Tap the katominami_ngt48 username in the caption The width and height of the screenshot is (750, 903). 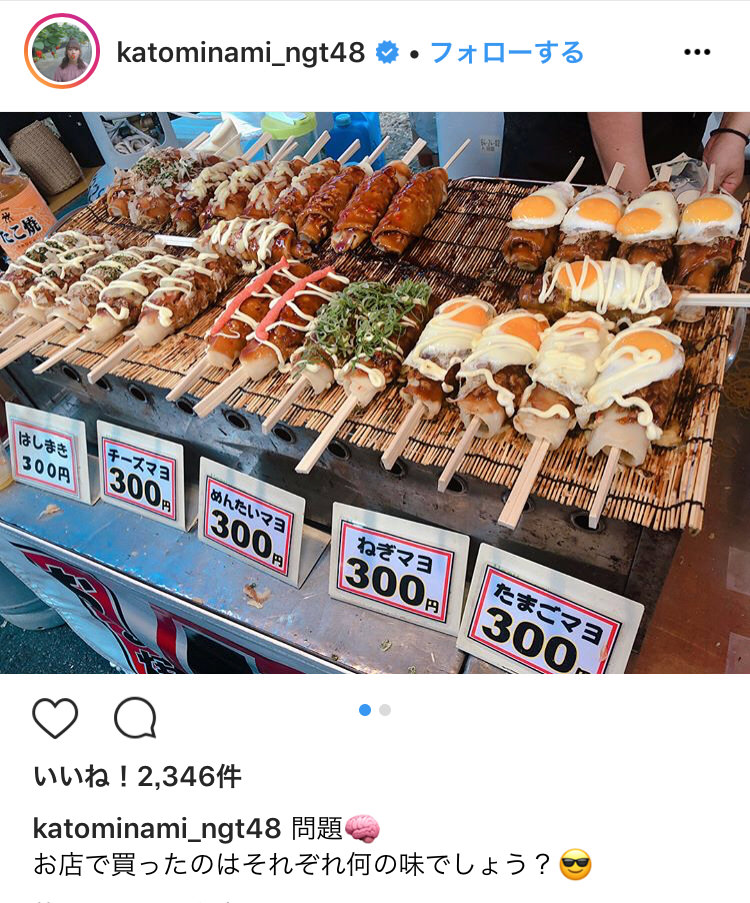[157, 829]
